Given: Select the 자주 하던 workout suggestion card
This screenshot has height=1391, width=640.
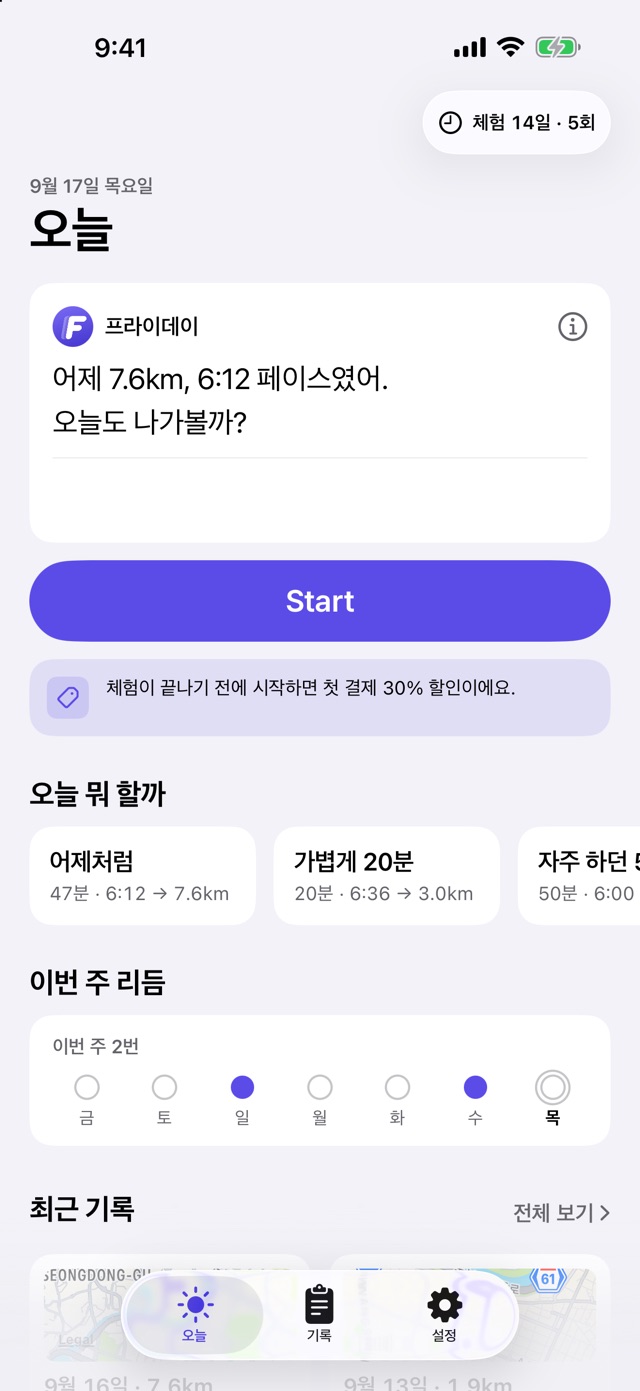Looking at the screenshot, I should point(579,876).
